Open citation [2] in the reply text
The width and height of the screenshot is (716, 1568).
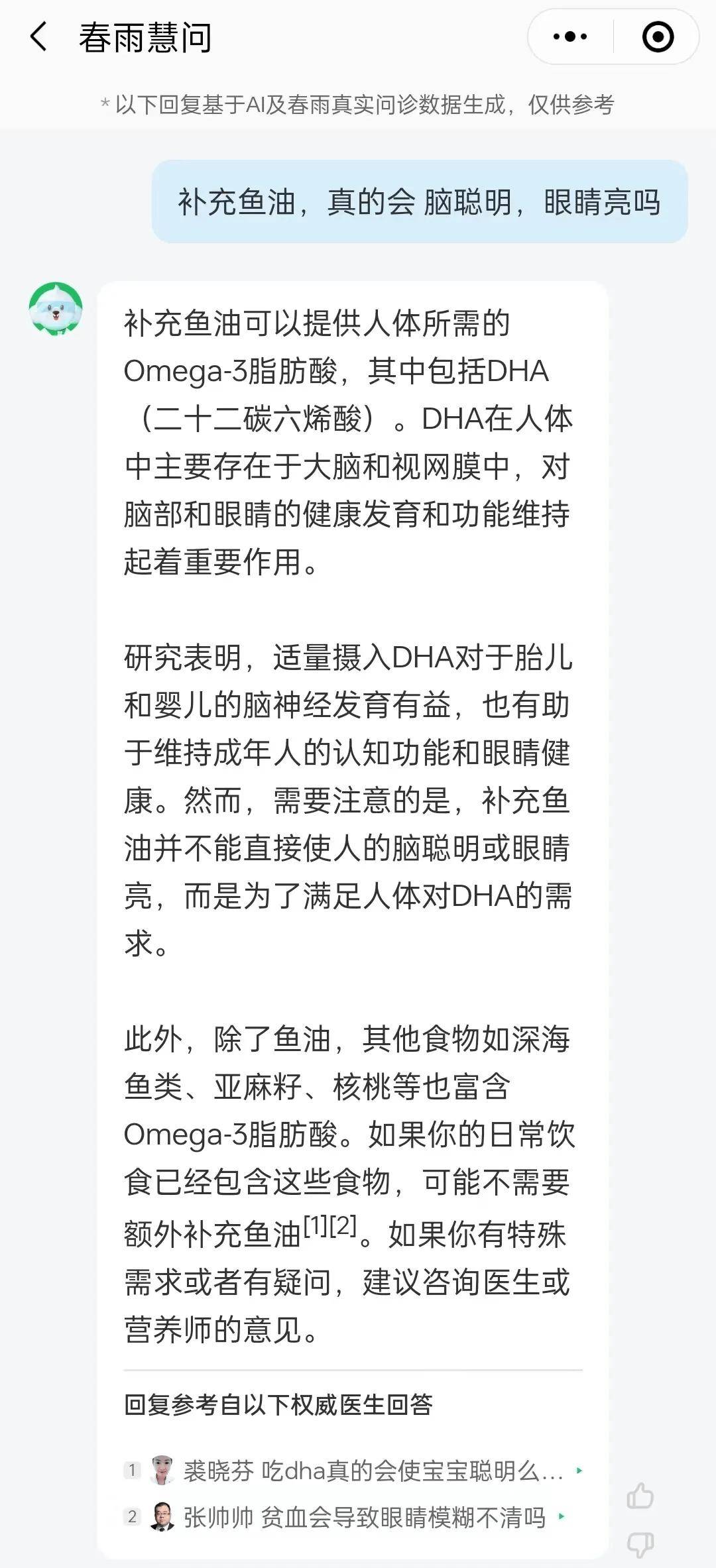coord(343,1225)
